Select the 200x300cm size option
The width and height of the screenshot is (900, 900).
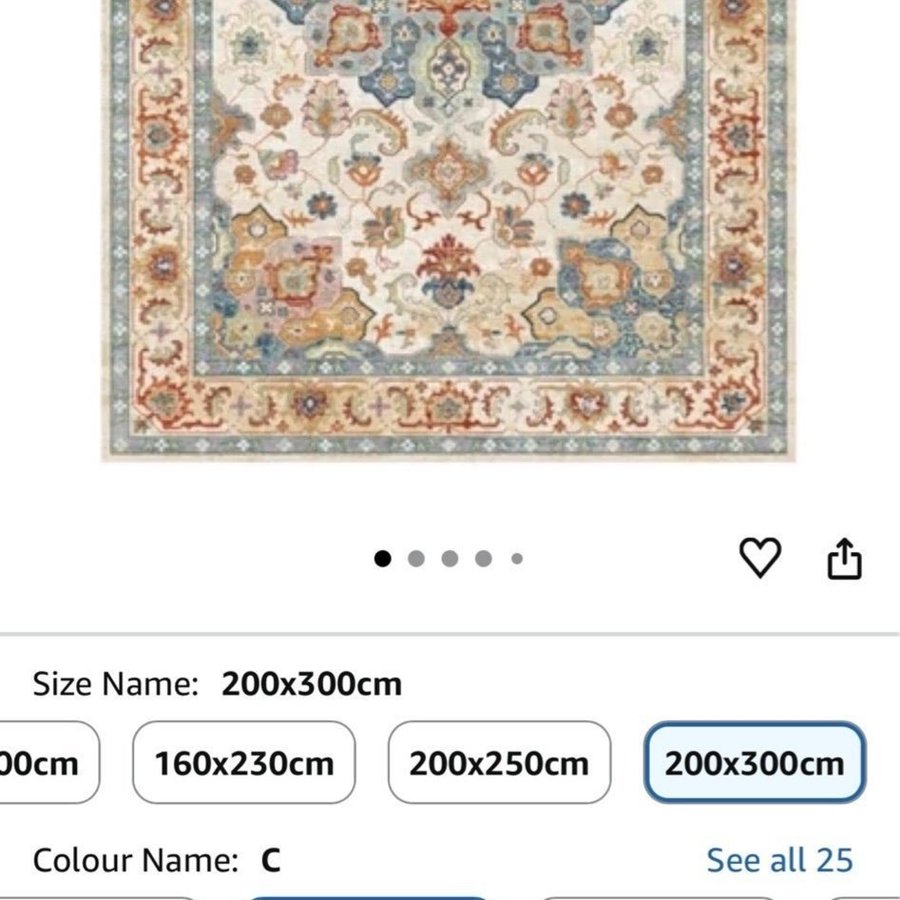click(x=755, y=763)
